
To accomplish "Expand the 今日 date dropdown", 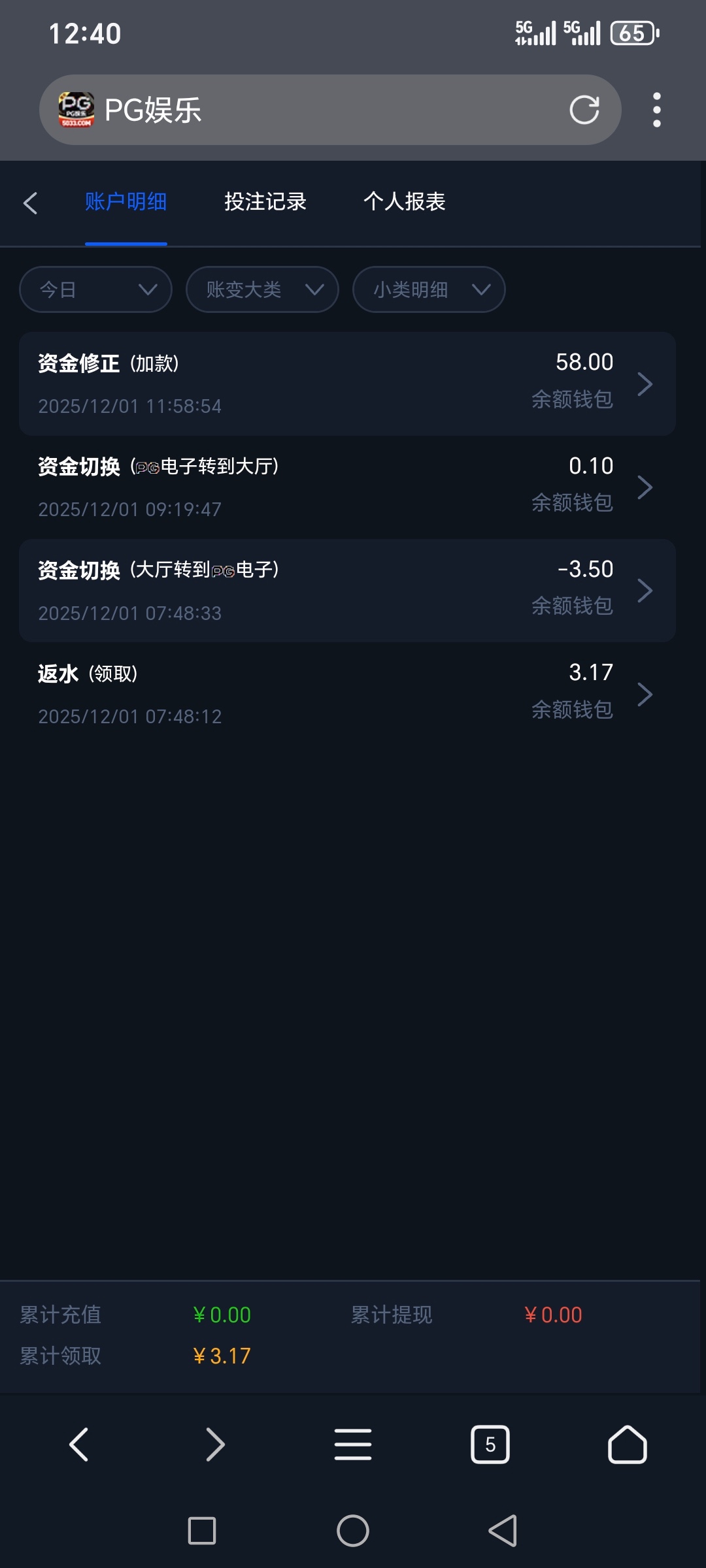I will [x=95, y=289].
